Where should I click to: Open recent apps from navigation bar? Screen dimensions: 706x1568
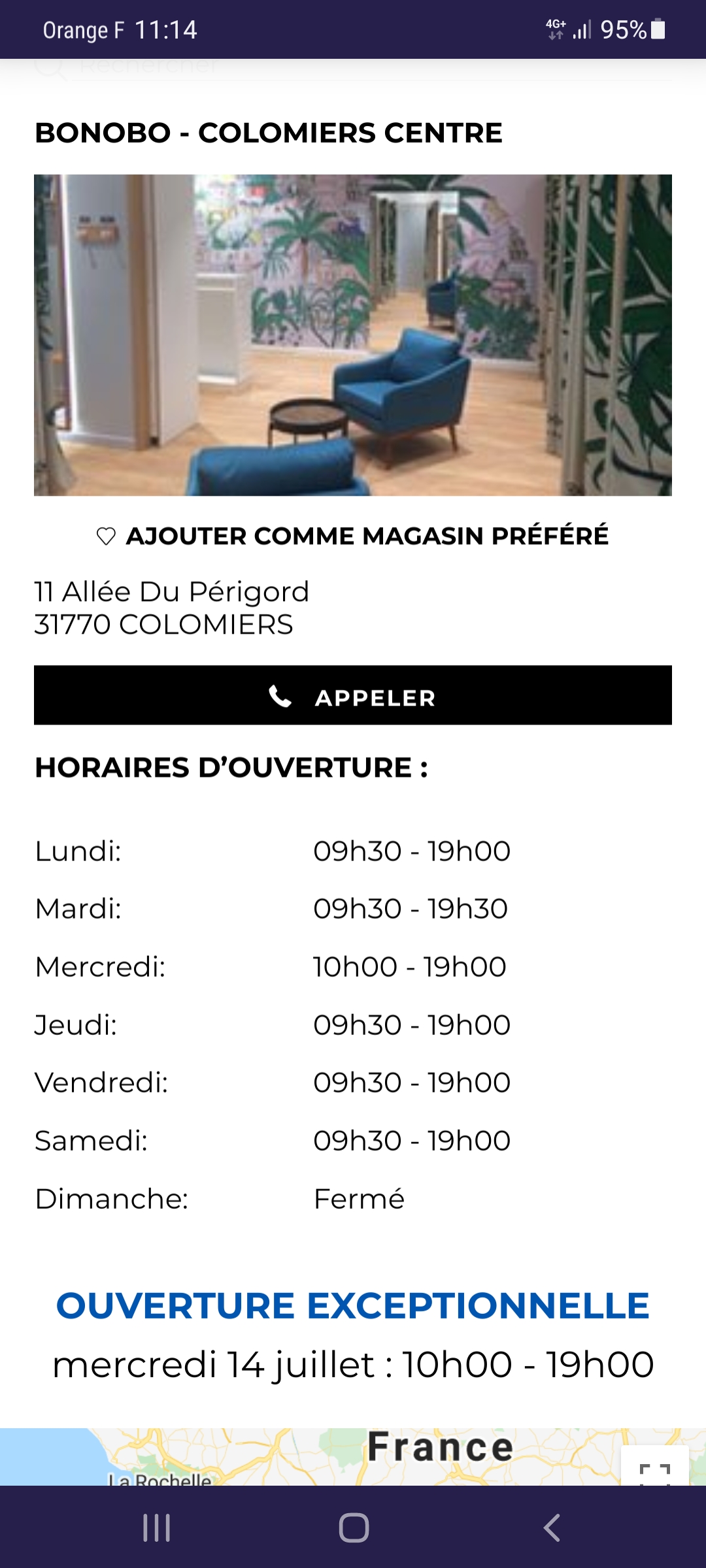pos(157,1527)
